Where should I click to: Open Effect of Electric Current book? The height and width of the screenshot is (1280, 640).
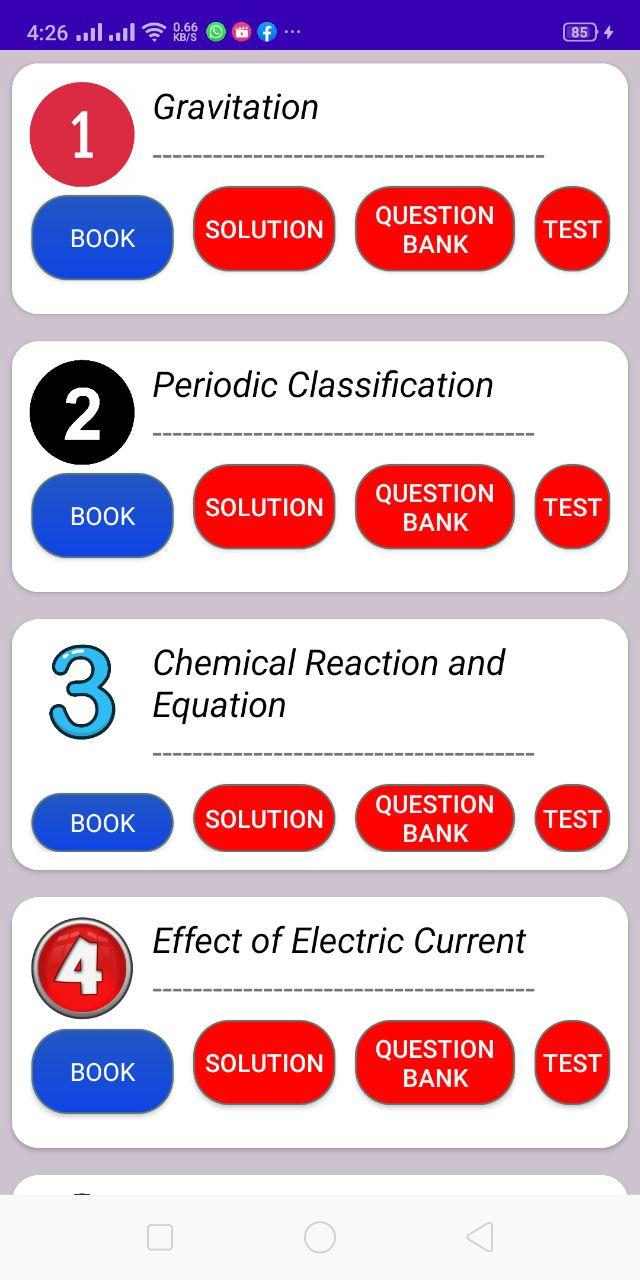[x=102, y=1072]
